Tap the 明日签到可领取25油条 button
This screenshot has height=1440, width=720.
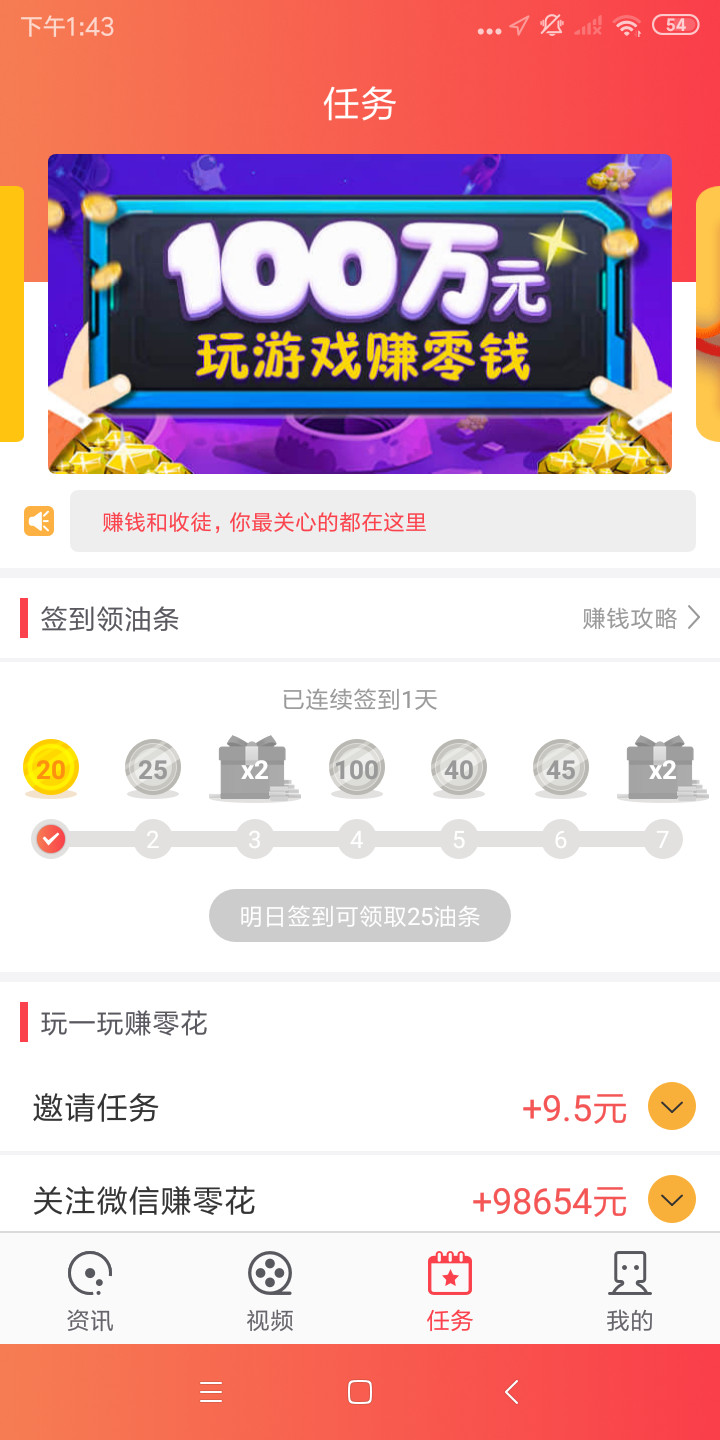(360, 916)
